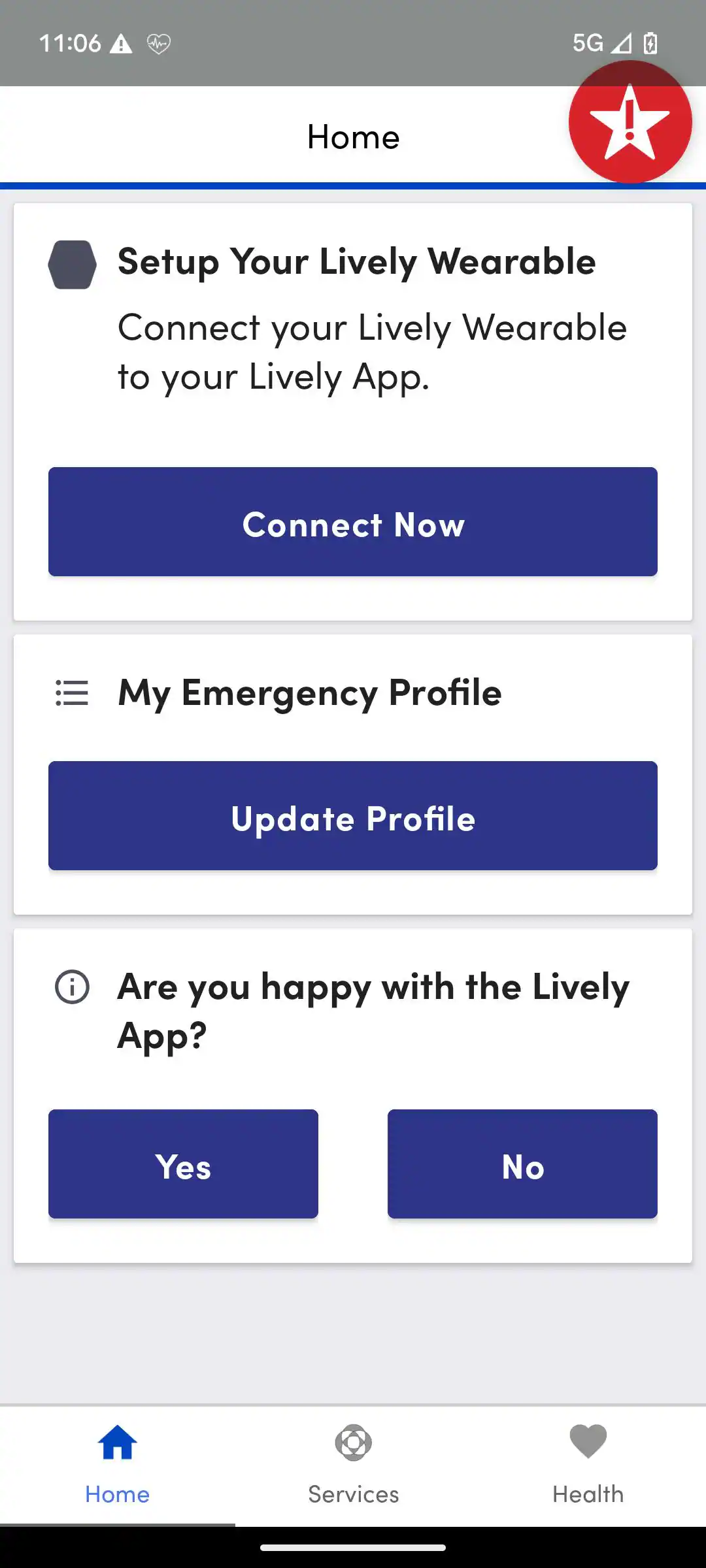Tap the heart-rate status bar icon
Image resolution: width=706 pixels, height=1568 pixels.
tap(156, 44)
